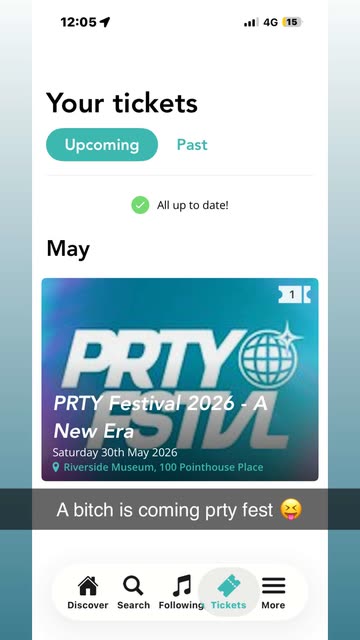Open the Search tab

[133, 593]
